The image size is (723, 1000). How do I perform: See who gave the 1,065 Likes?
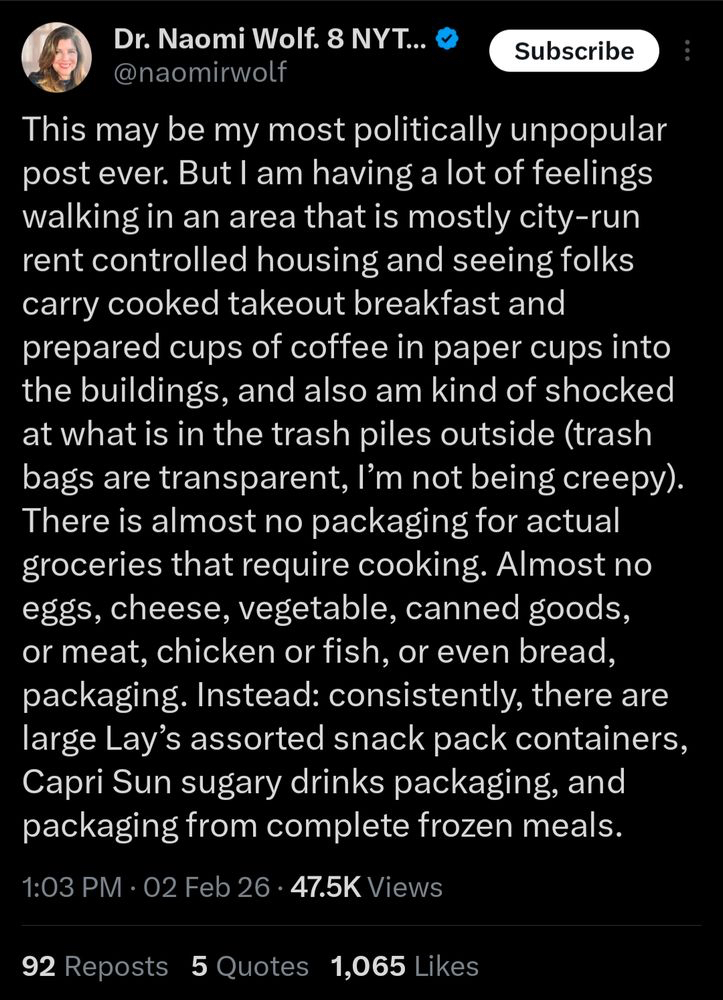pos(404,966)
